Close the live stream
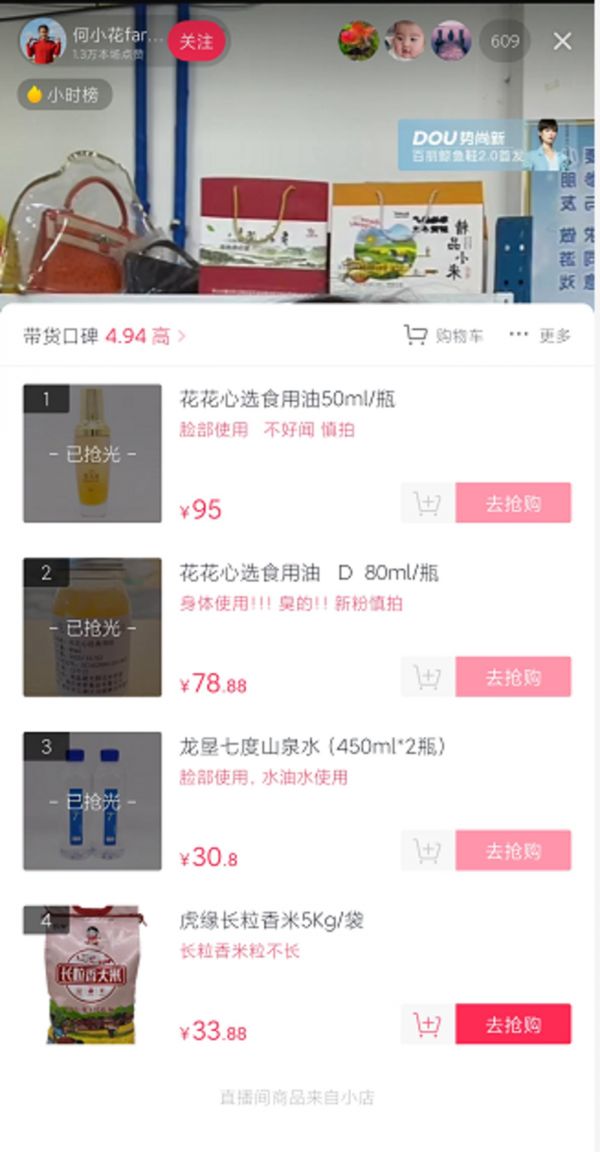The image size is (600, 1152). click(x=563, y=42)
